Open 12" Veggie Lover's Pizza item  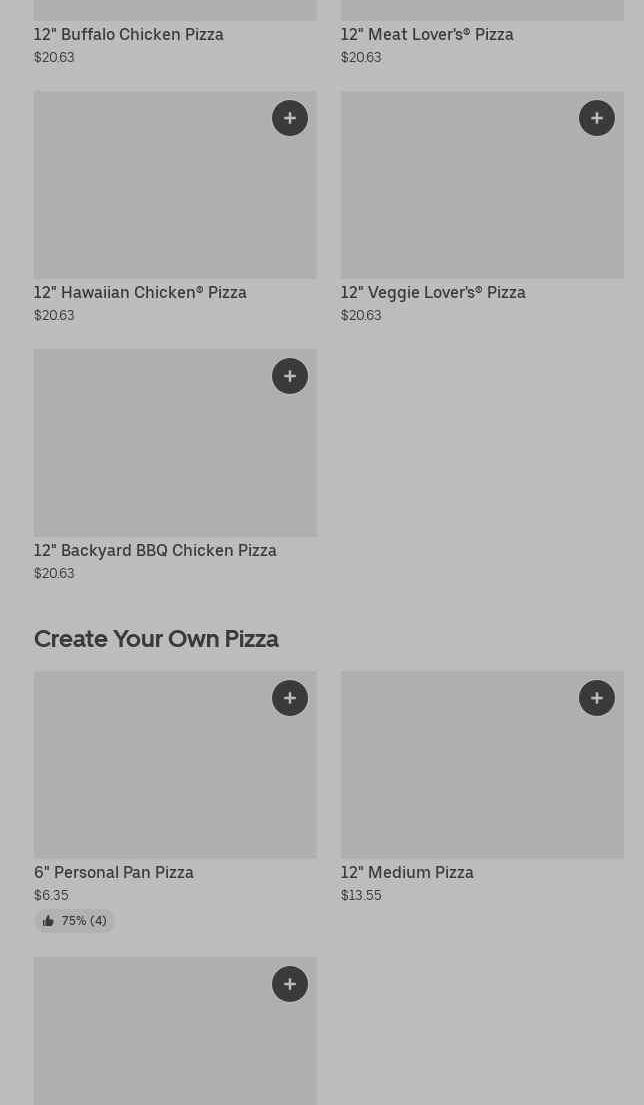pyautogui.click(x=433, y=292)
